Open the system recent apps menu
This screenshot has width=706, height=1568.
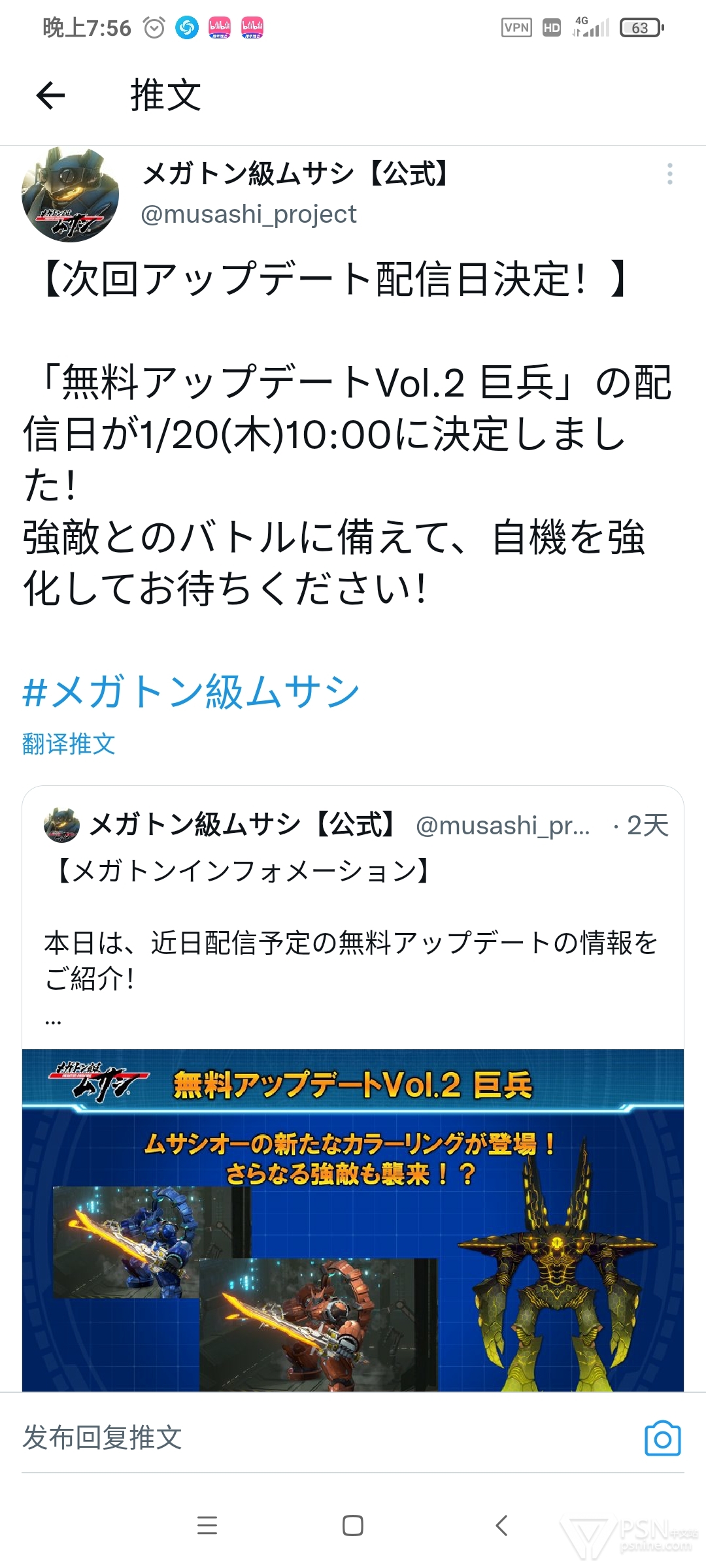[207, 1526]
